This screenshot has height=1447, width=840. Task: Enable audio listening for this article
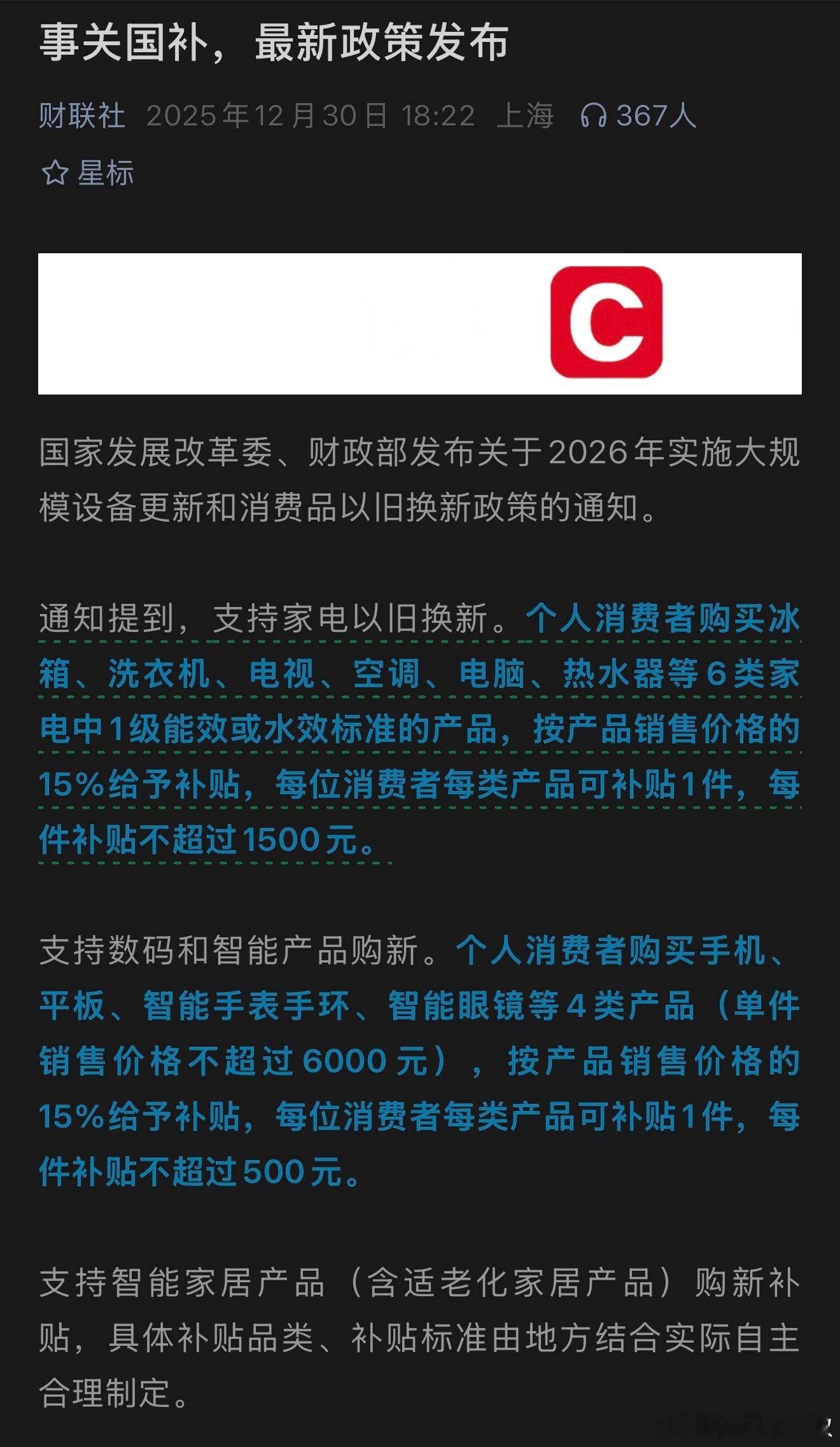point(594,115)
